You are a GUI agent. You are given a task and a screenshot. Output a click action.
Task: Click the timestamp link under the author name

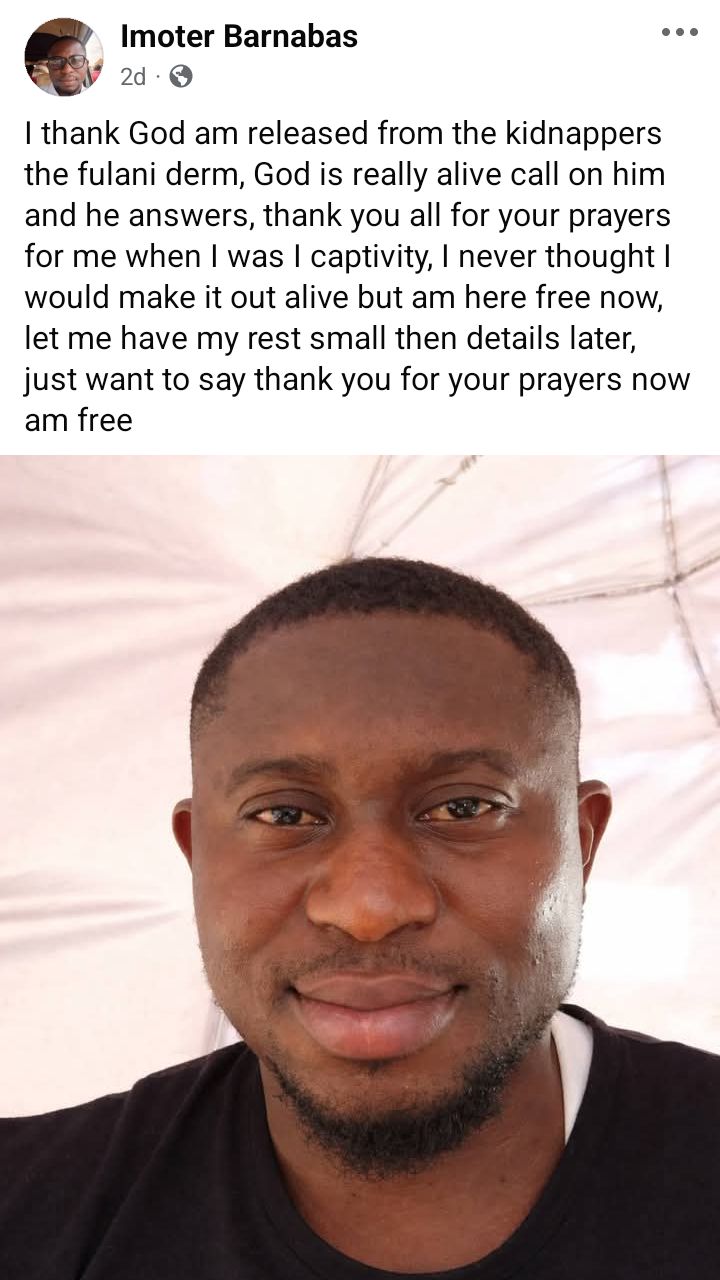point(131,73)
